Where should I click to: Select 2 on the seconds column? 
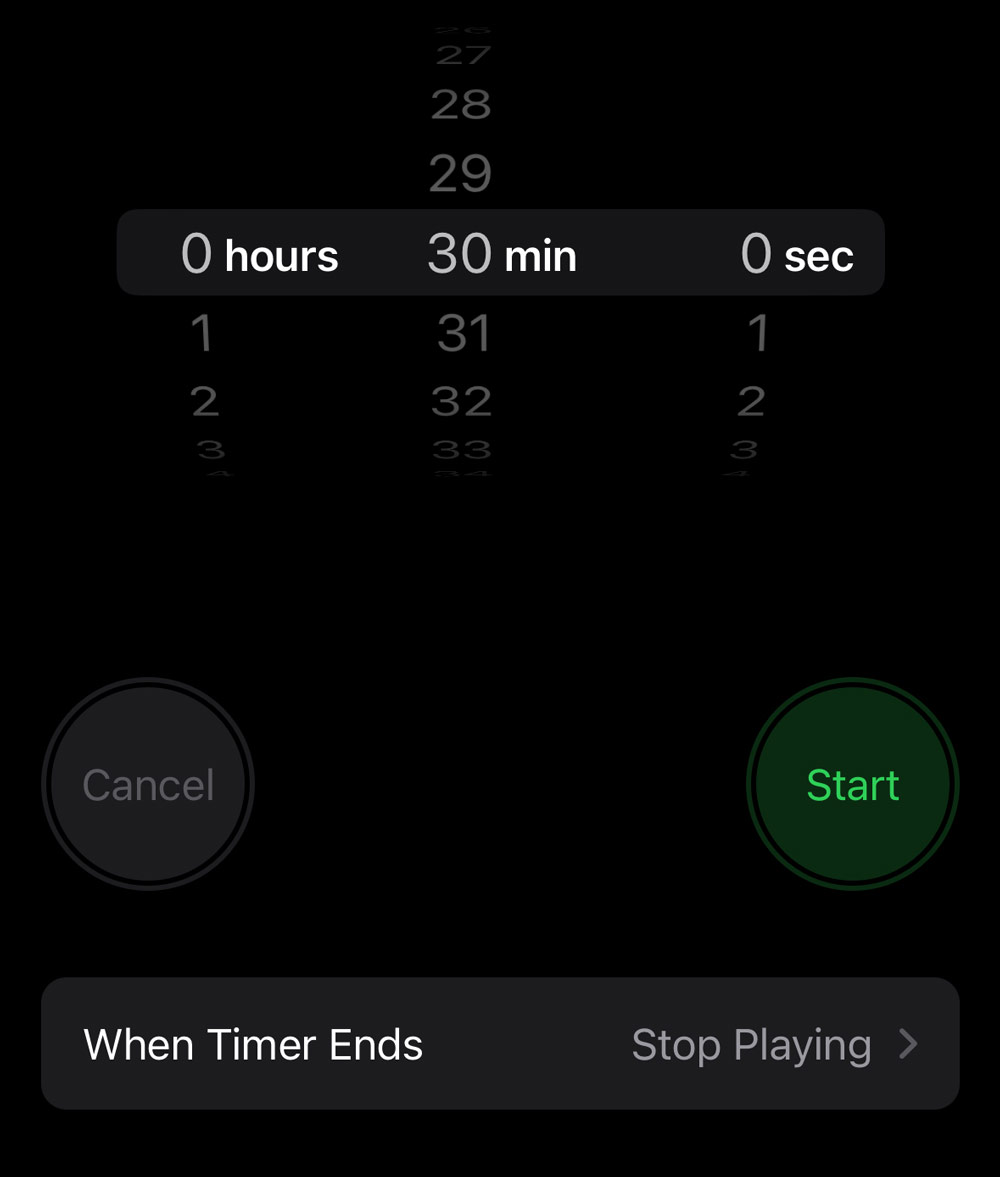click(751, 400)
